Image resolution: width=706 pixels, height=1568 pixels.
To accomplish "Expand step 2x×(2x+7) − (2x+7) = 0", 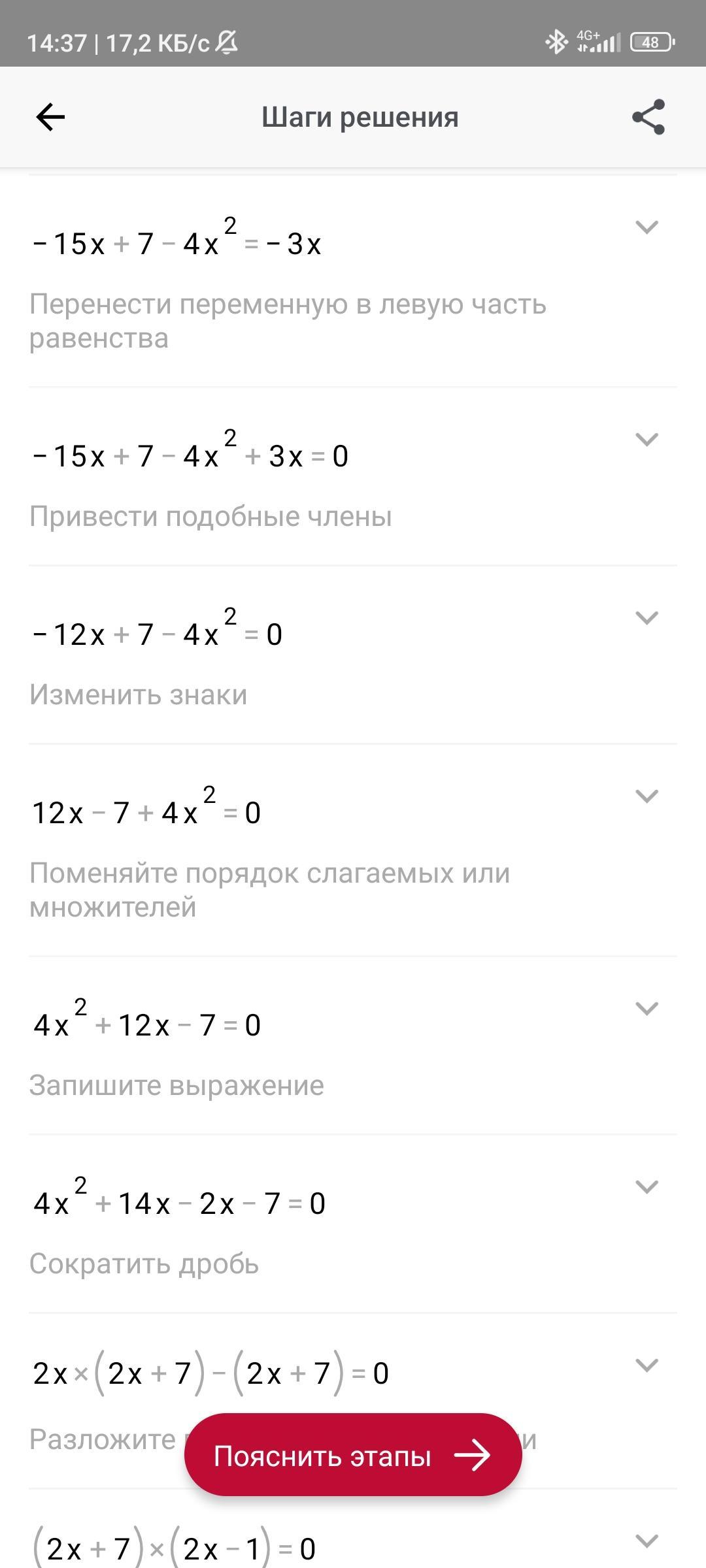I will 647,1365.
